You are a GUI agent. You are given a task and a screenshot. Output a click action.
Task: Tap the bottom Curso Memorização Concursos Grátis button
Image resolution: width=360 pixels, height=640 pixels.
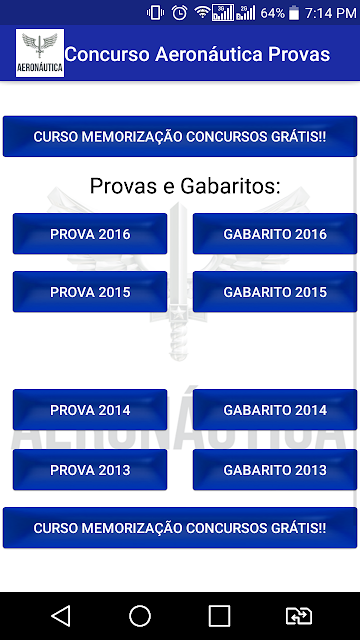click(180, 528)
